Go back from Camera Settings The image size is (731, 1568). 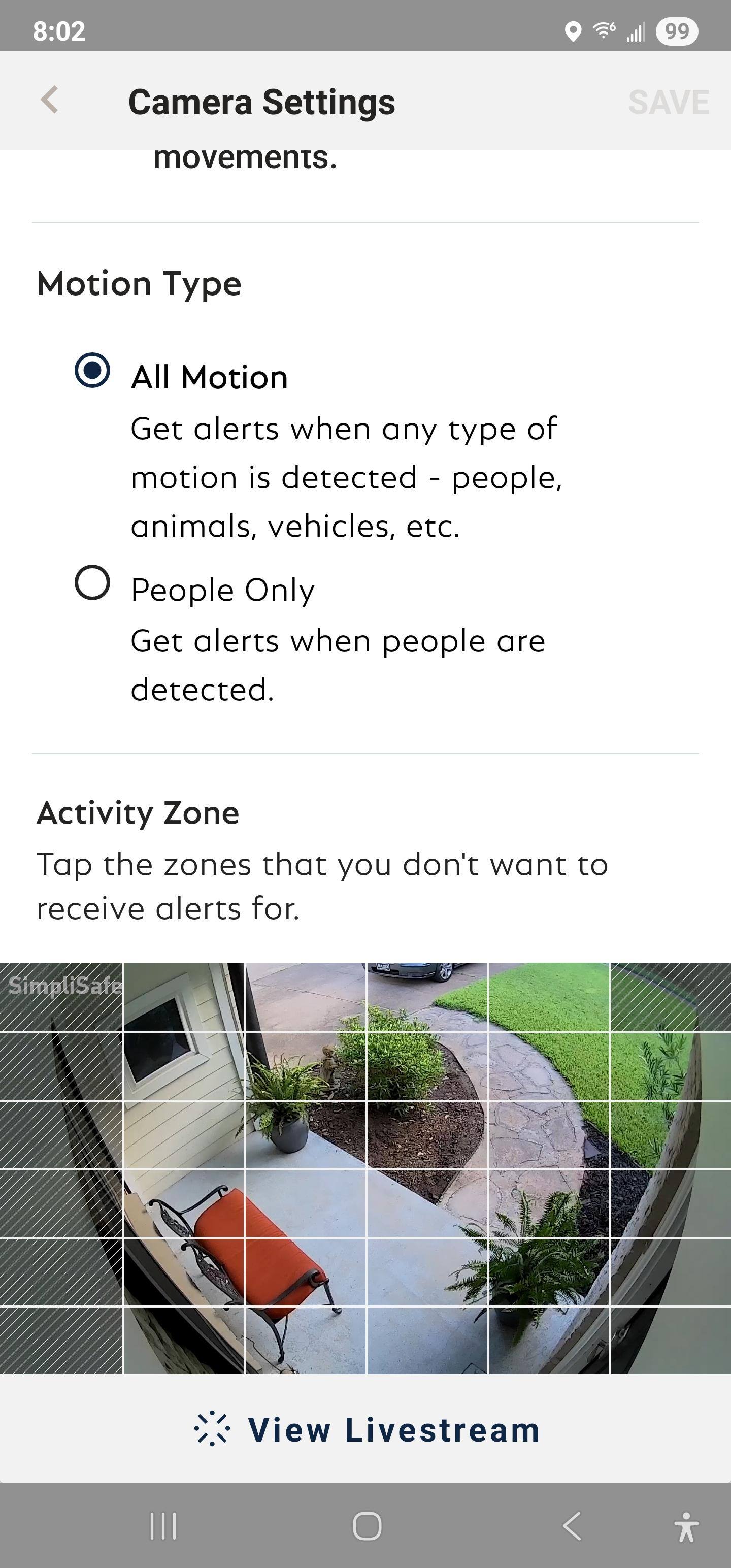point(50,101)
